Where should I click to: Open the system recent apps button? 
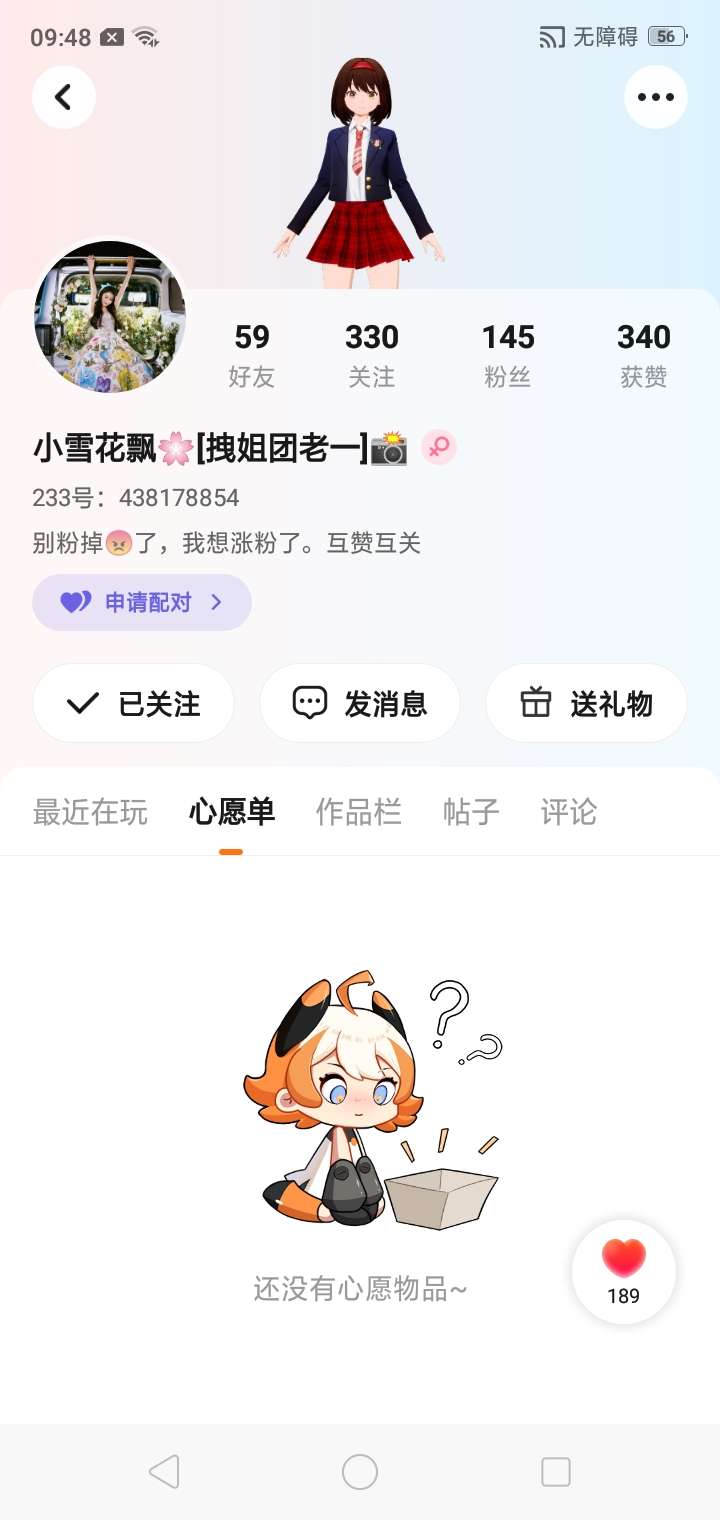coord(556,1471)
